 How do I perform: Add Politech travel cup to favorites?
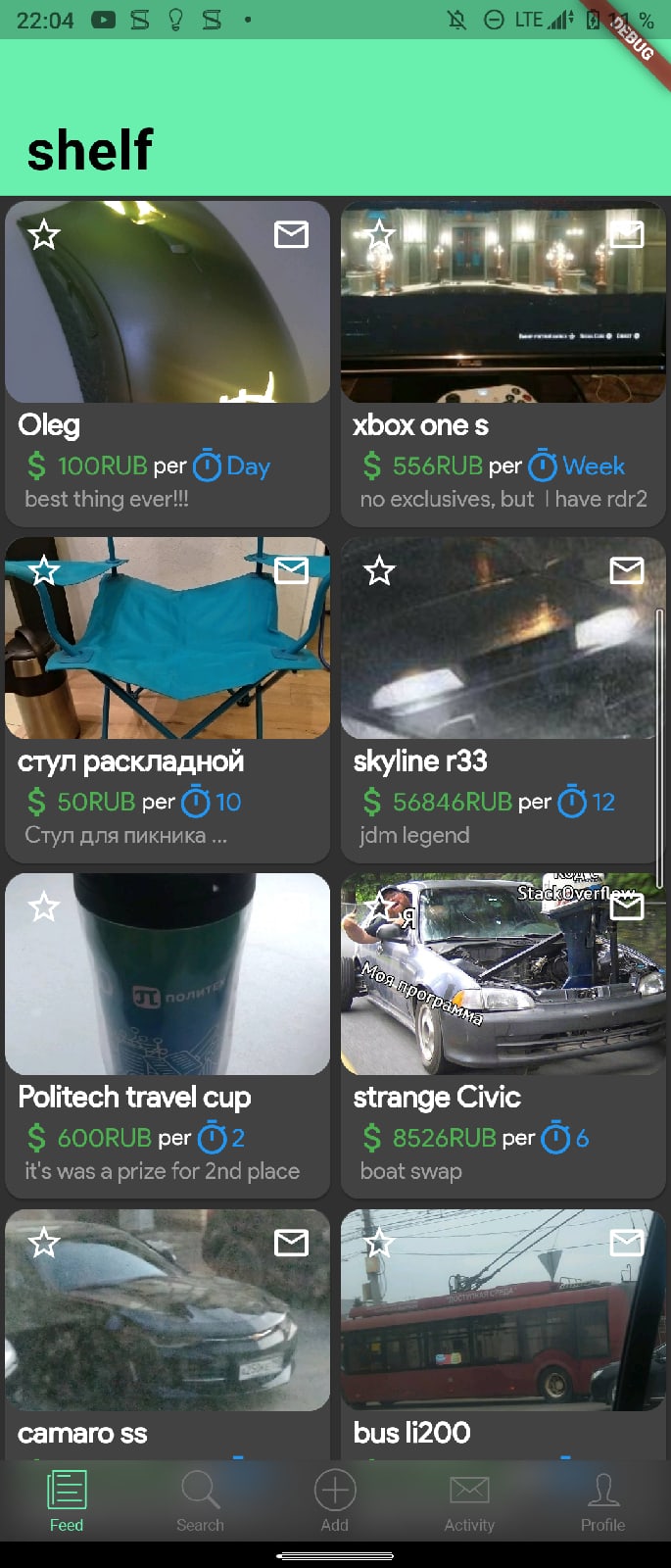(44, 906)
